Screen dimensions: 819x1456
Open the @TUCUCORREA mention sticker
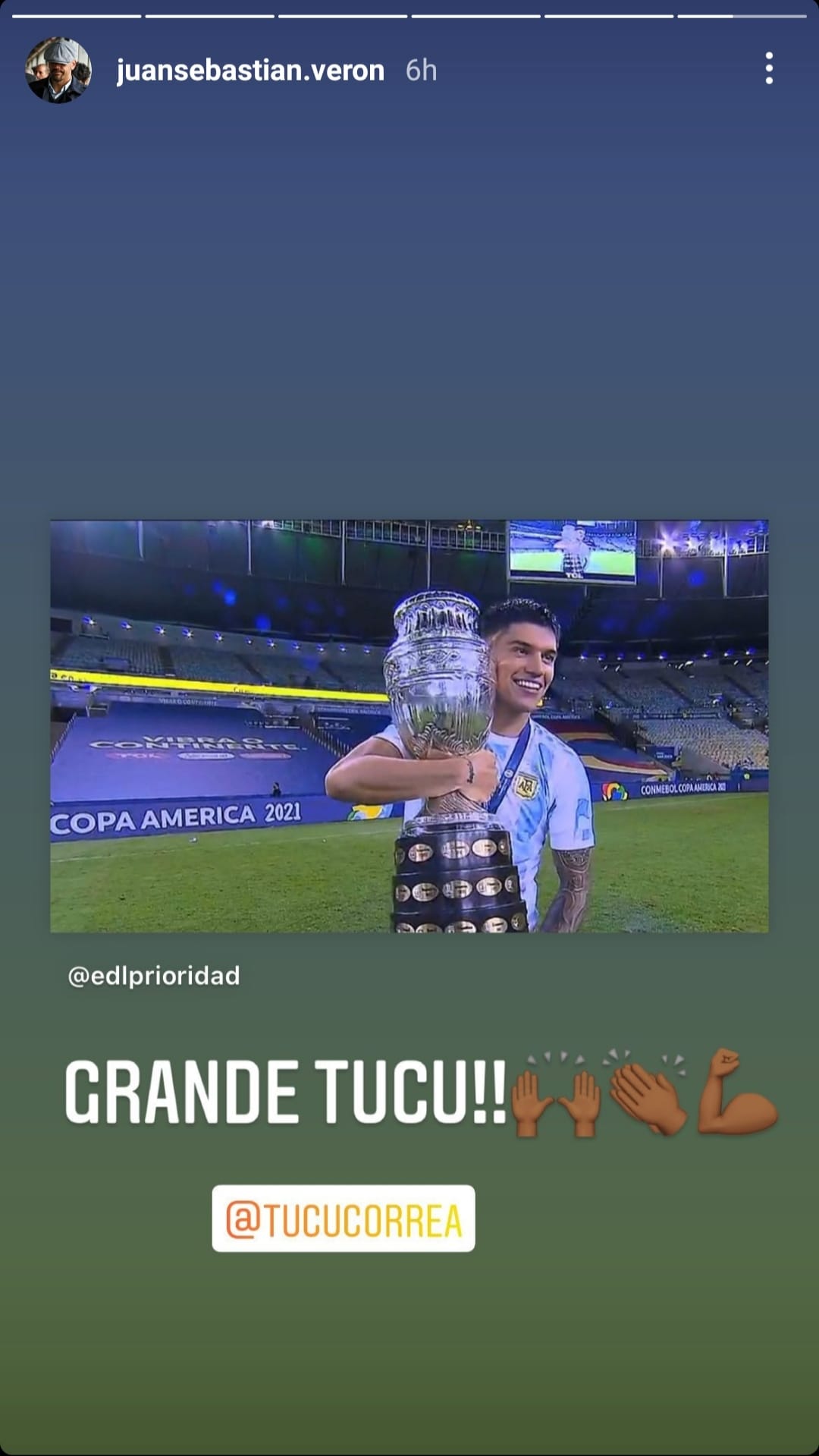pos(344,1219)
